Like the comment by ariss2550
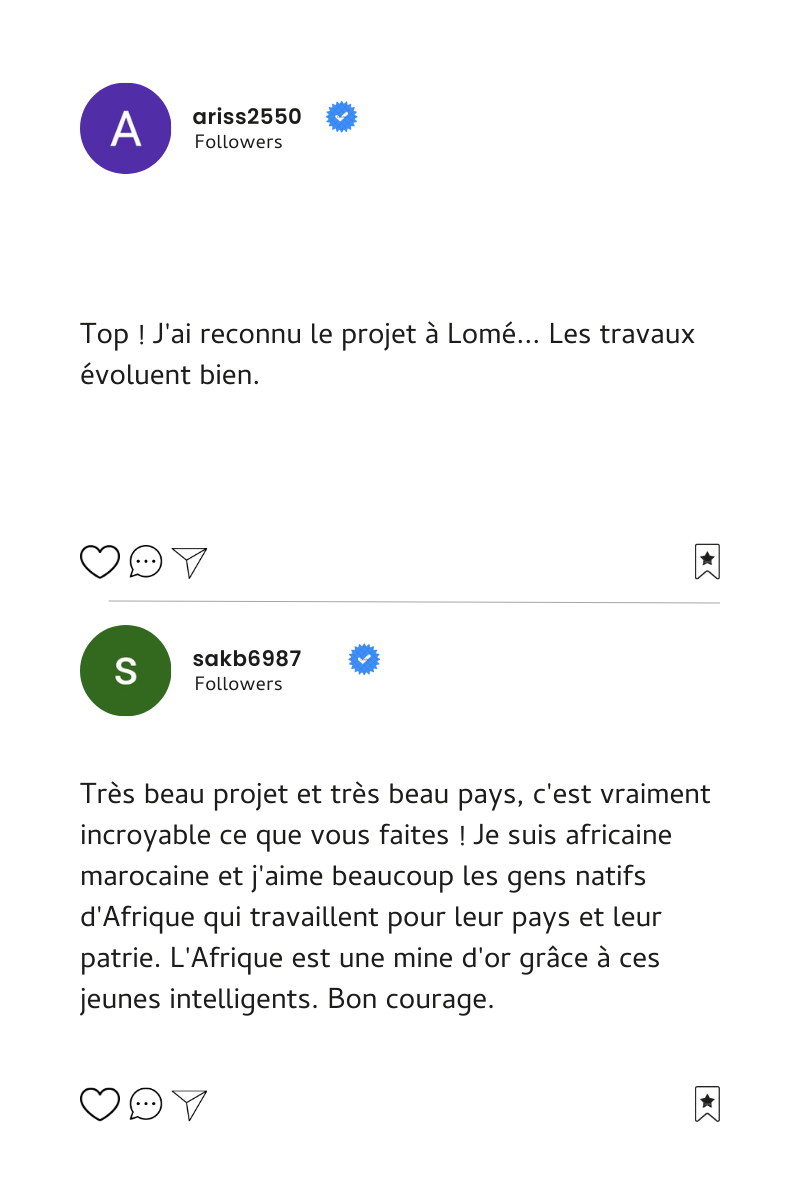 click(99, 562)
